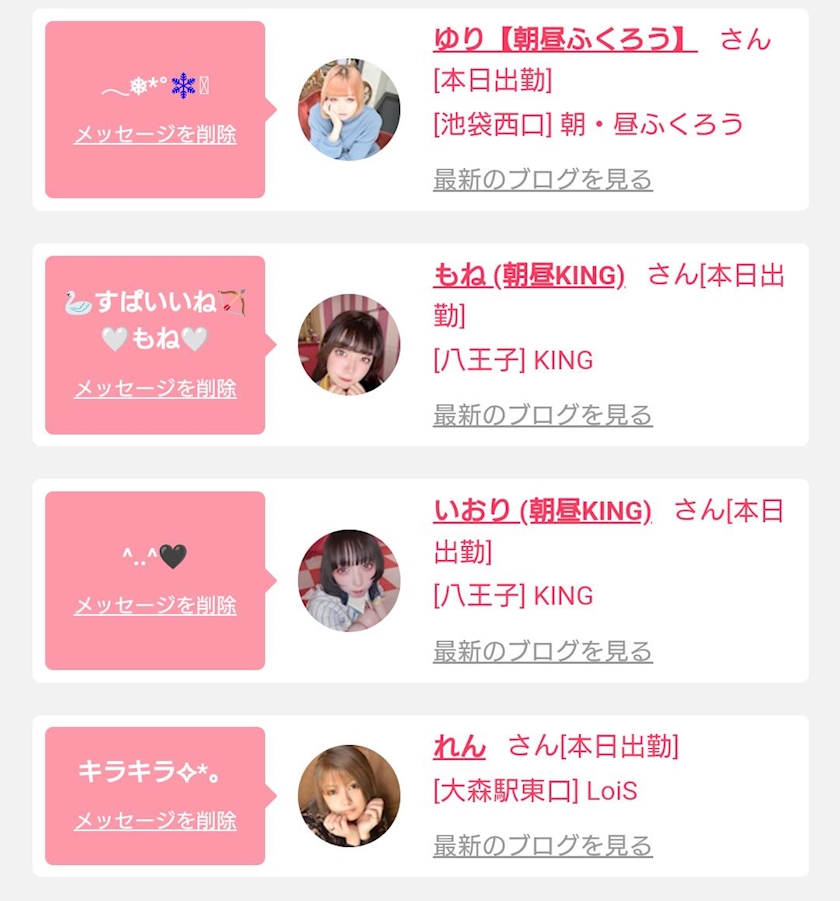Open ゆり【朝昼ふくろう】 profile link
The height and width of the screenshot is (901, 840).
(565, 39)
